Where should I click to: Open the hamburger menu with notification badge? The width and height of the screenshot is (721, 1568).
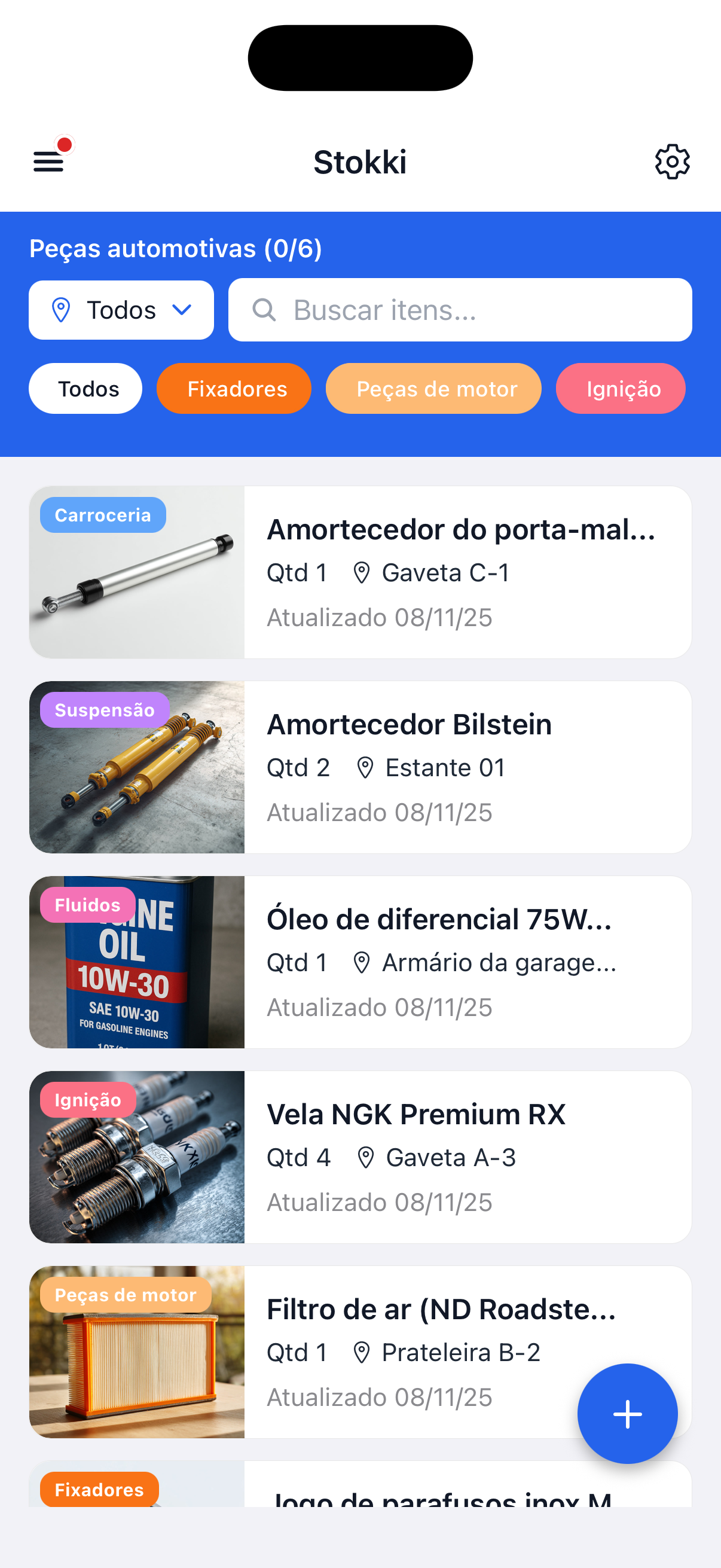tap(48, 163)
